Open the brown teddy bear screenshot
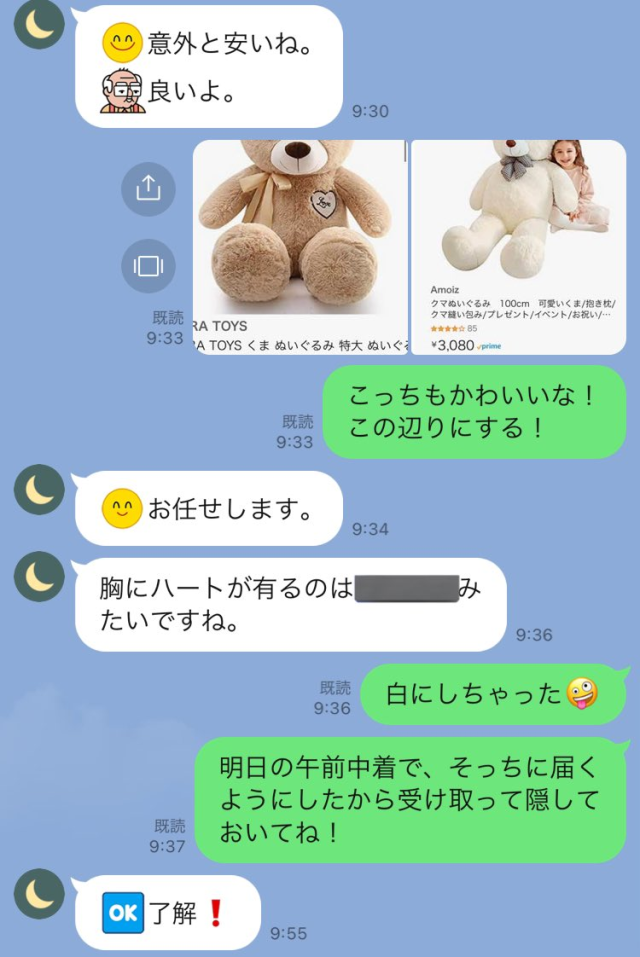Viewport: 640px width, 957px height. (300, 247)
